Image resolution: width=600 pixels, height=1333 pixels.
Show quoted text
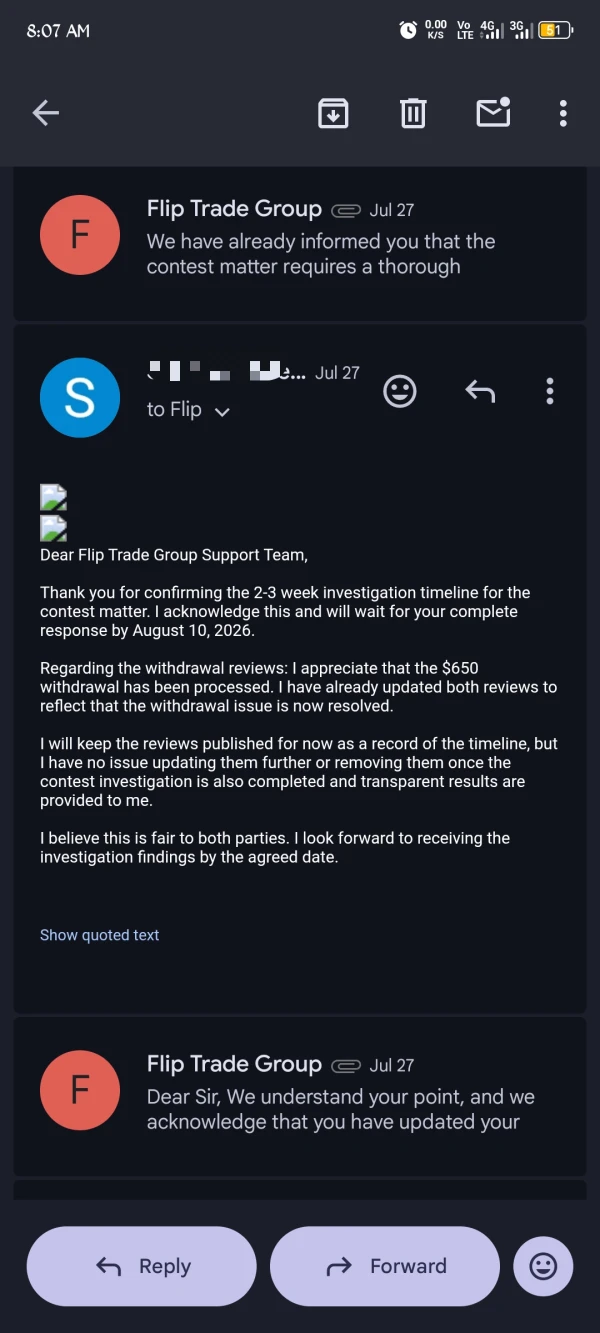[99, 935]
